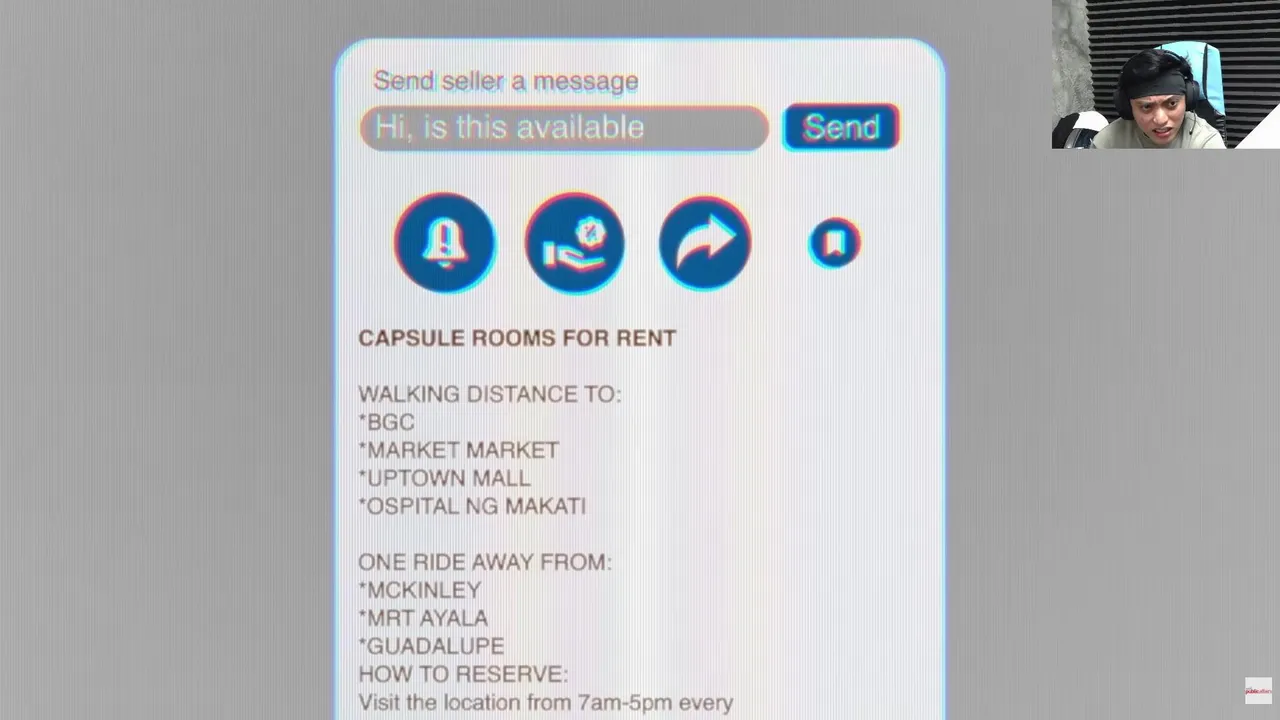Image resolution: width=1280 pixels, height=720 pixels.
Task: Tap the seller message input field
Action: (563, 128)
